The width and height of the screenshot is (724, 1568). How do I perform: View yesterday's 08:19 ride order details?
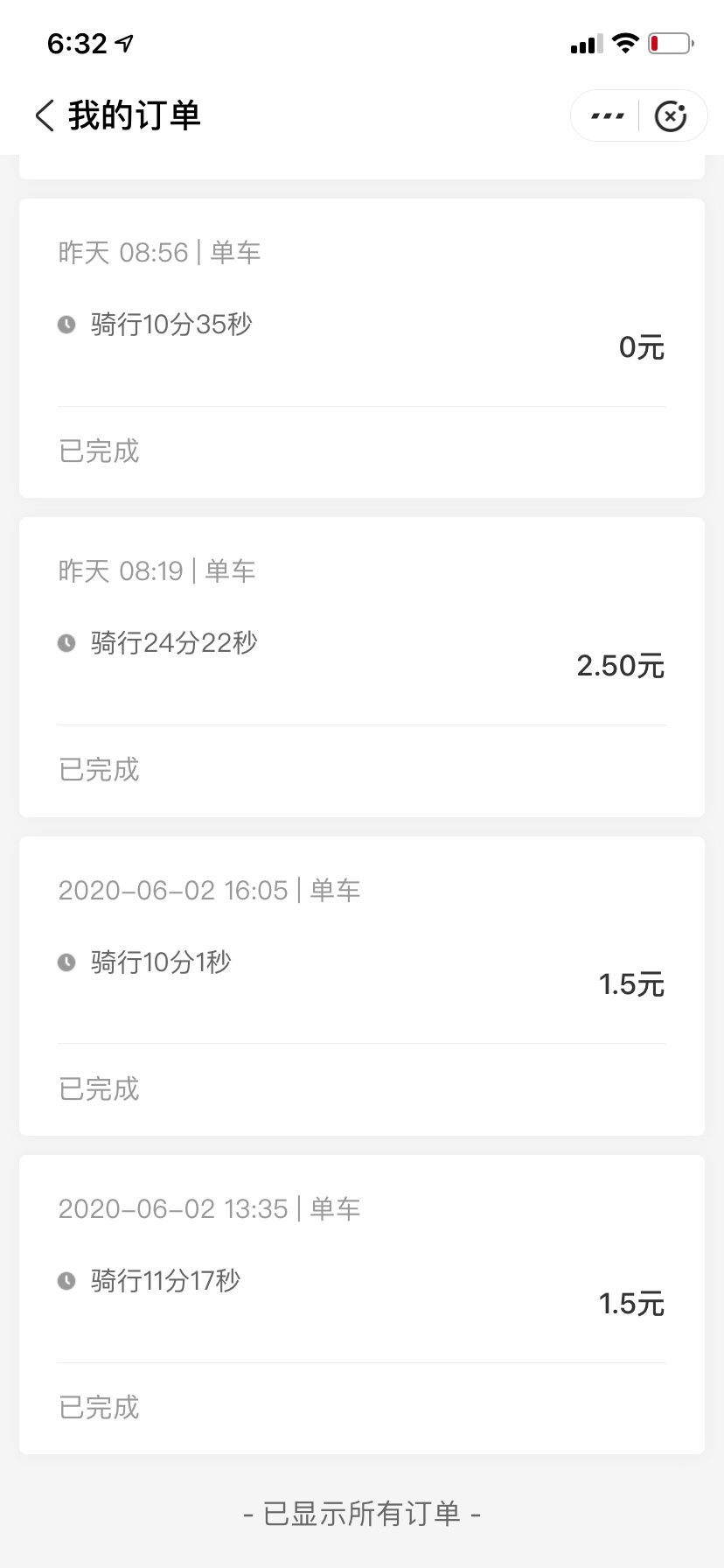362,667
